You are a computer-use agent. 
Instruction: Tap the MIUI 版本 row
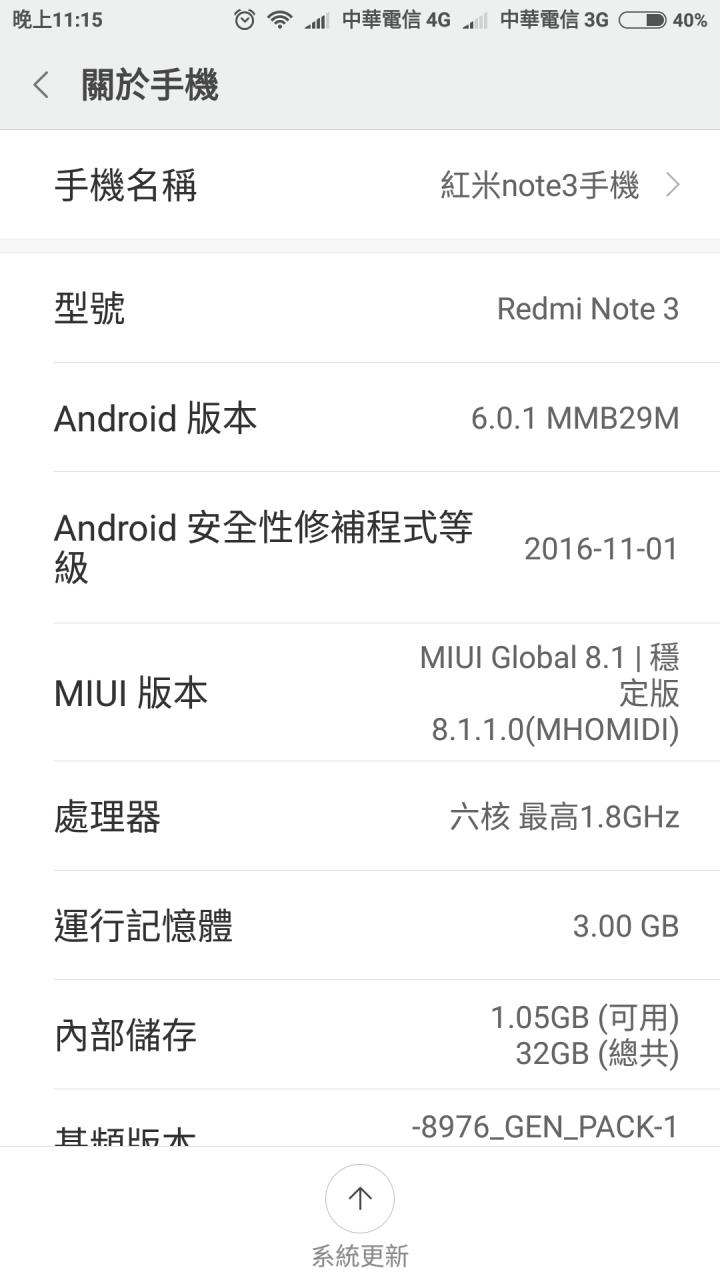tap(360, 692)
